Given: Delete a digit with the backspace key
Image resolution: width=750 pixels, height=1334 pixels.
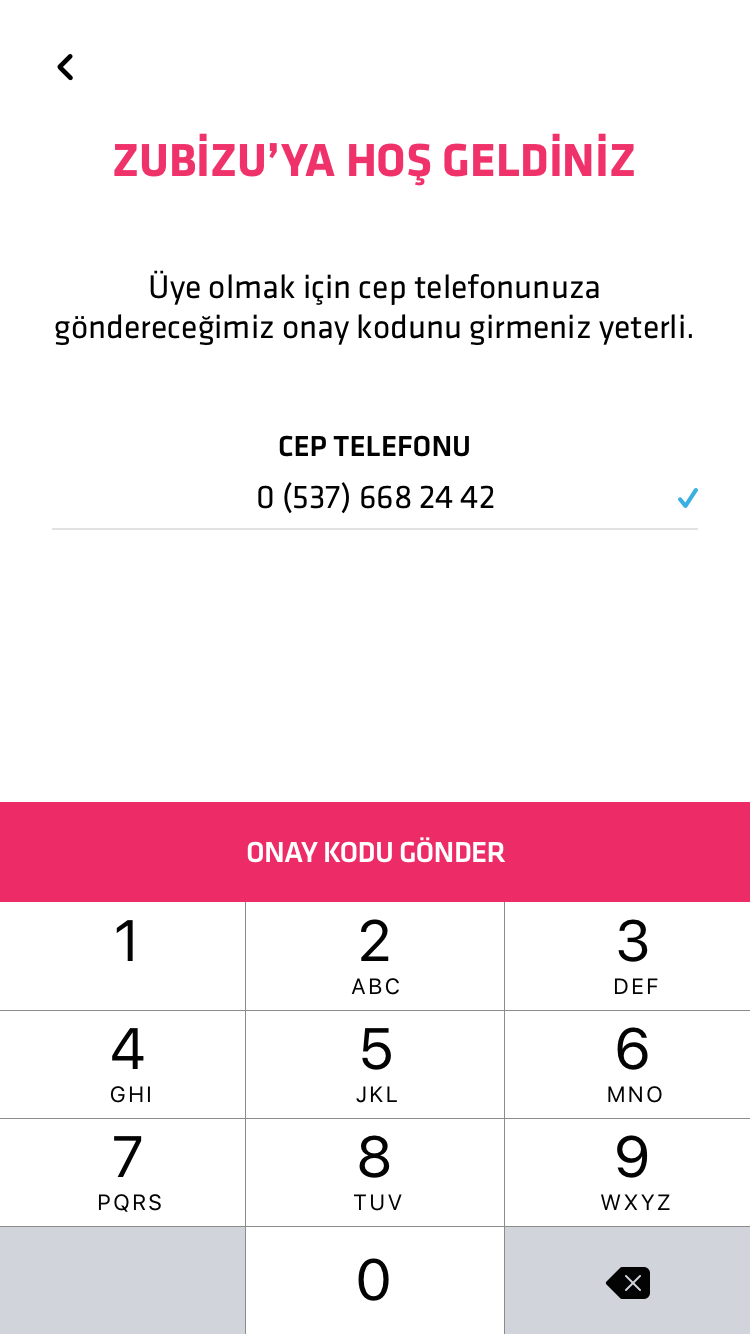Looking at the screenshot, I should (x=628, y=1282).
